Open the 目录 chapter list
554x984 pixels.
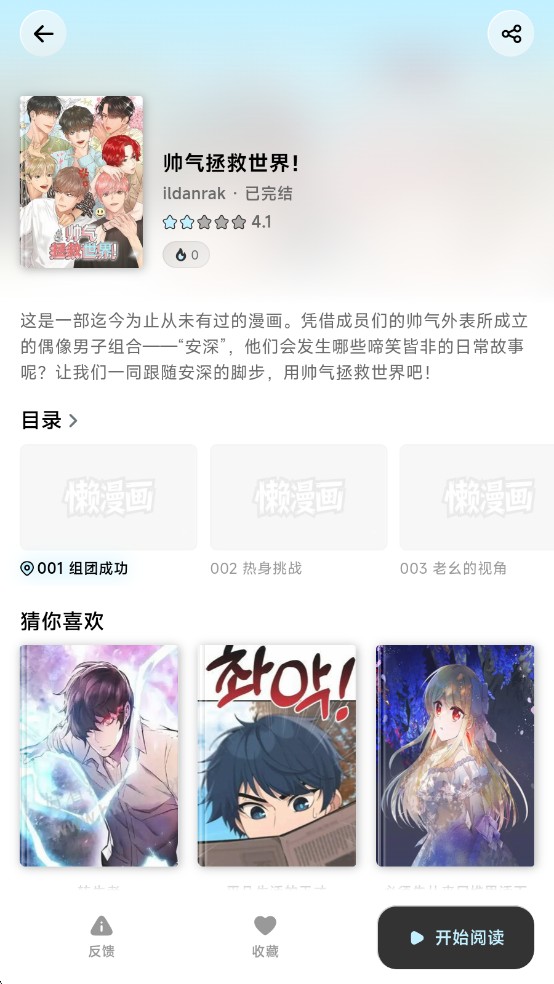49,420
